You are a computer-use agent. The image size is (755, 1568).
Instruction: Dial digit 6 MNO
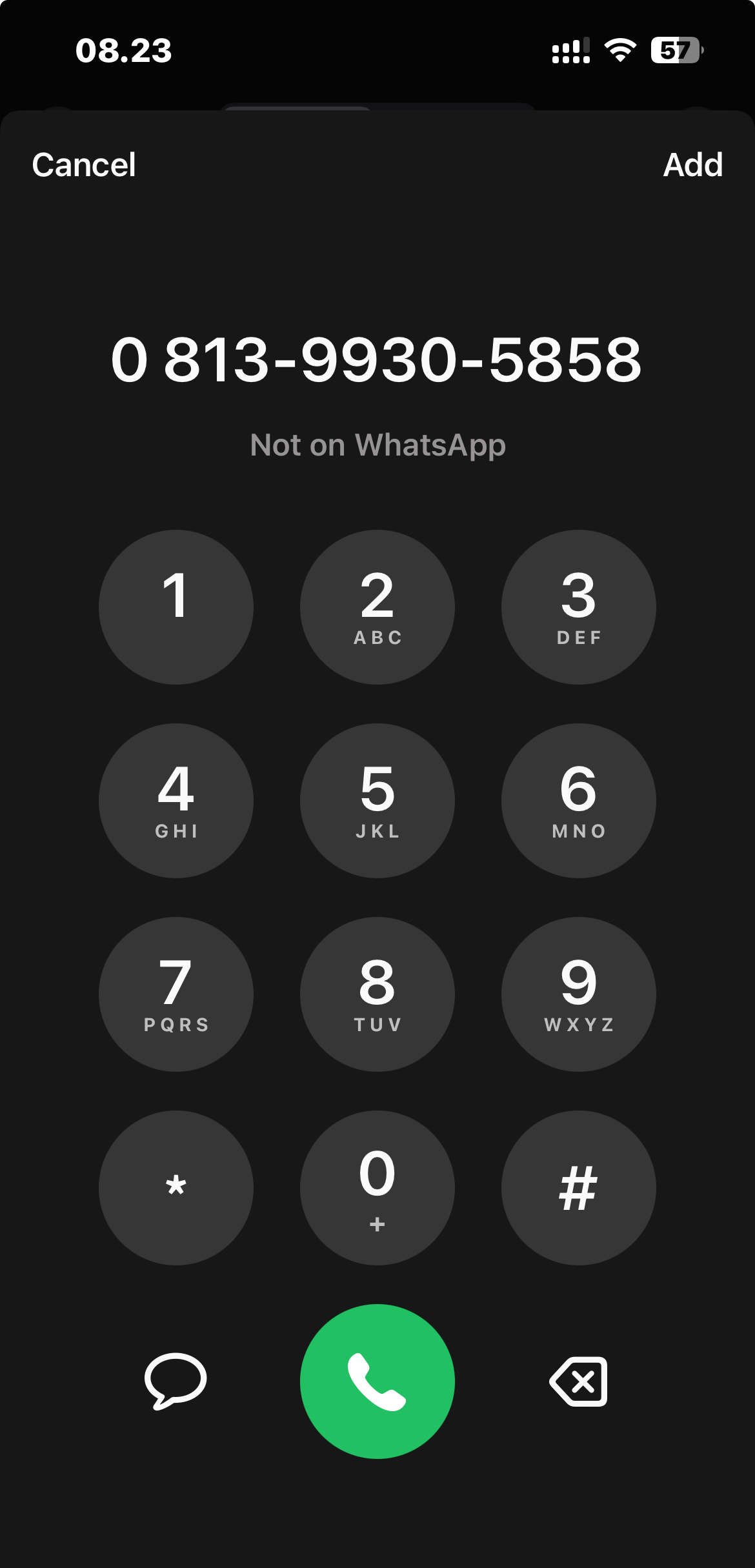click(579, 801)
